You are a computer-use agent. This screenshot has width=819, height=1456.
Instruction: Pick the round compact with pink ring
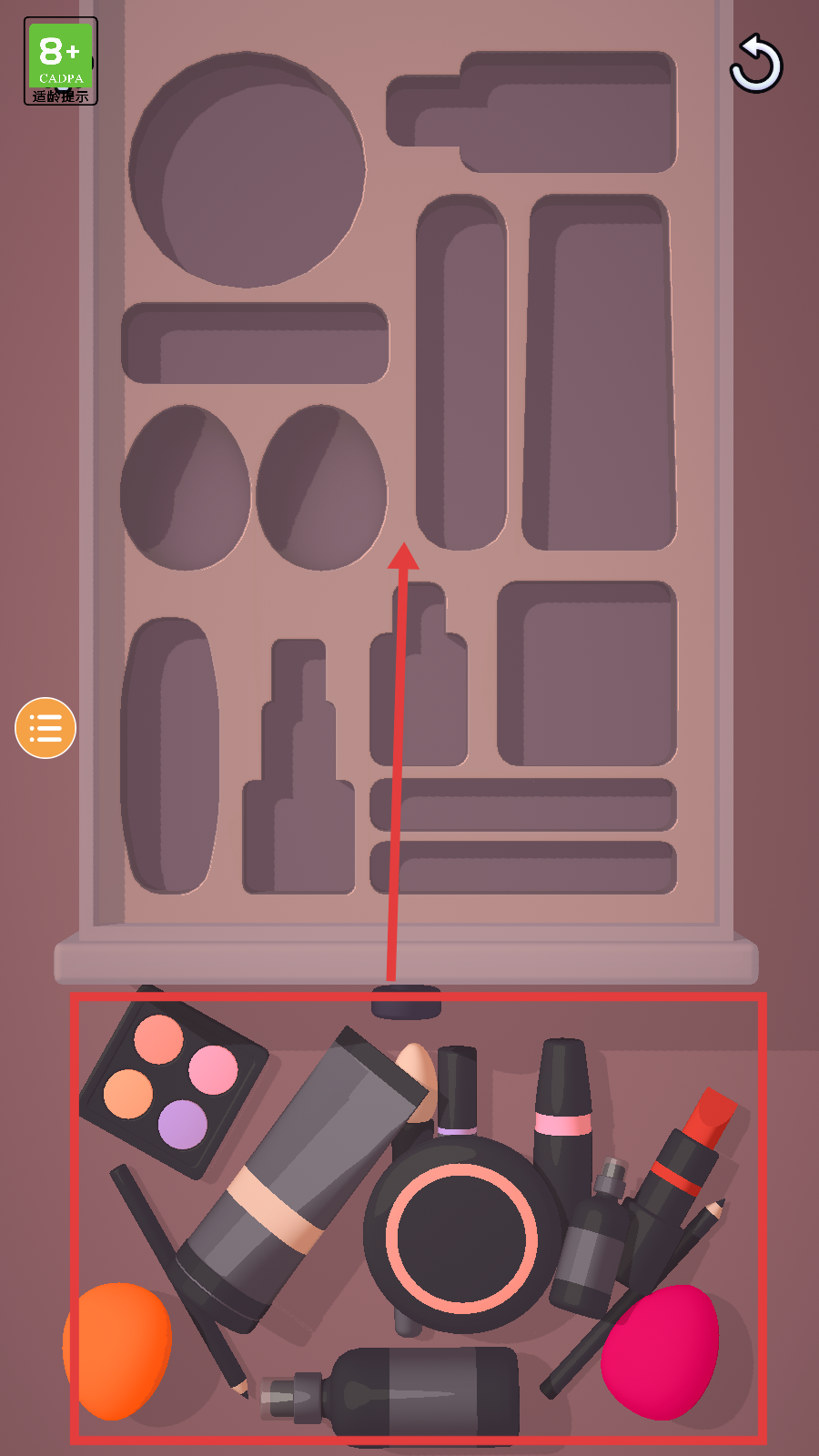(462, 1238)
